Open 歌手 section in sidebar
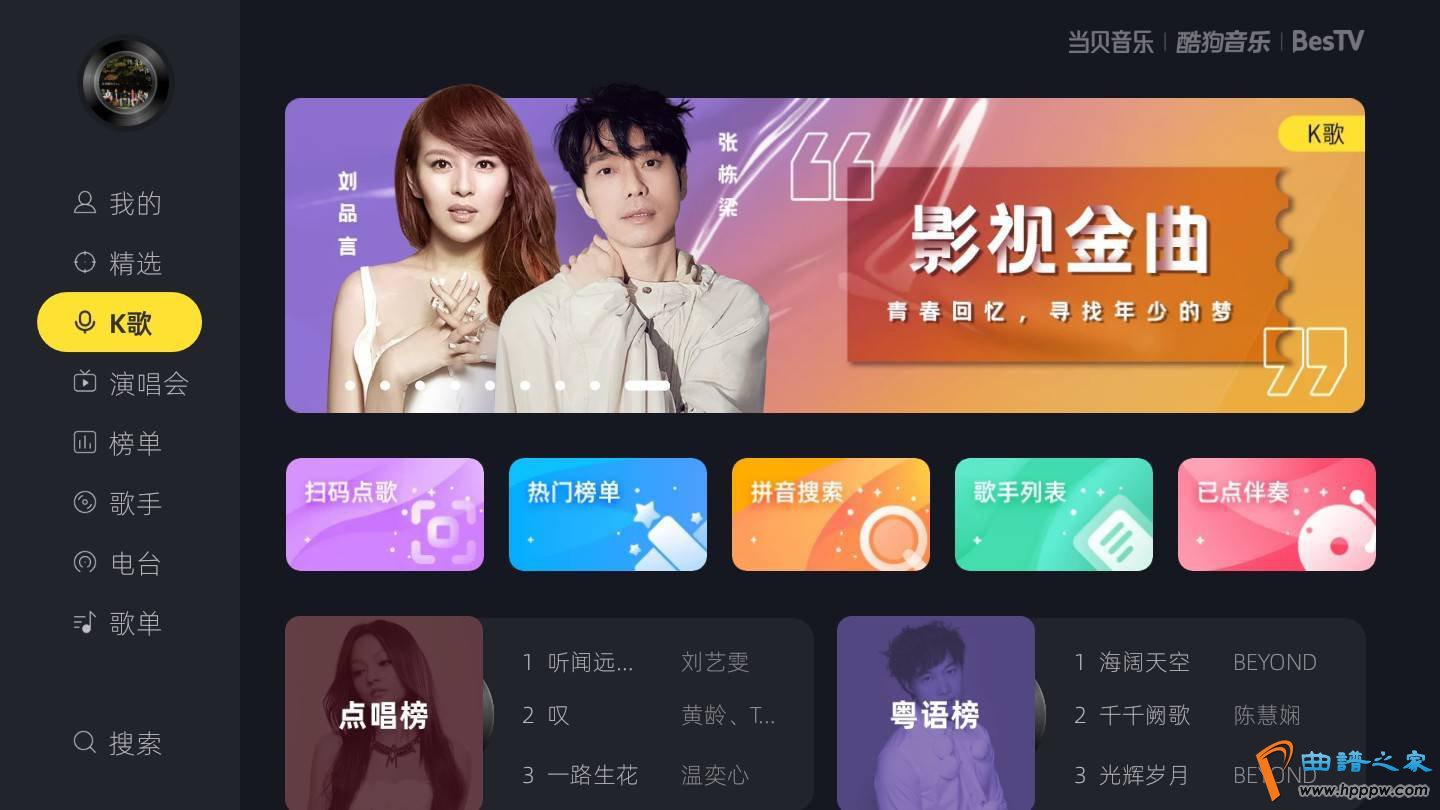The height and width of the screenshot is (810, 1440). (x=119, y=503)
